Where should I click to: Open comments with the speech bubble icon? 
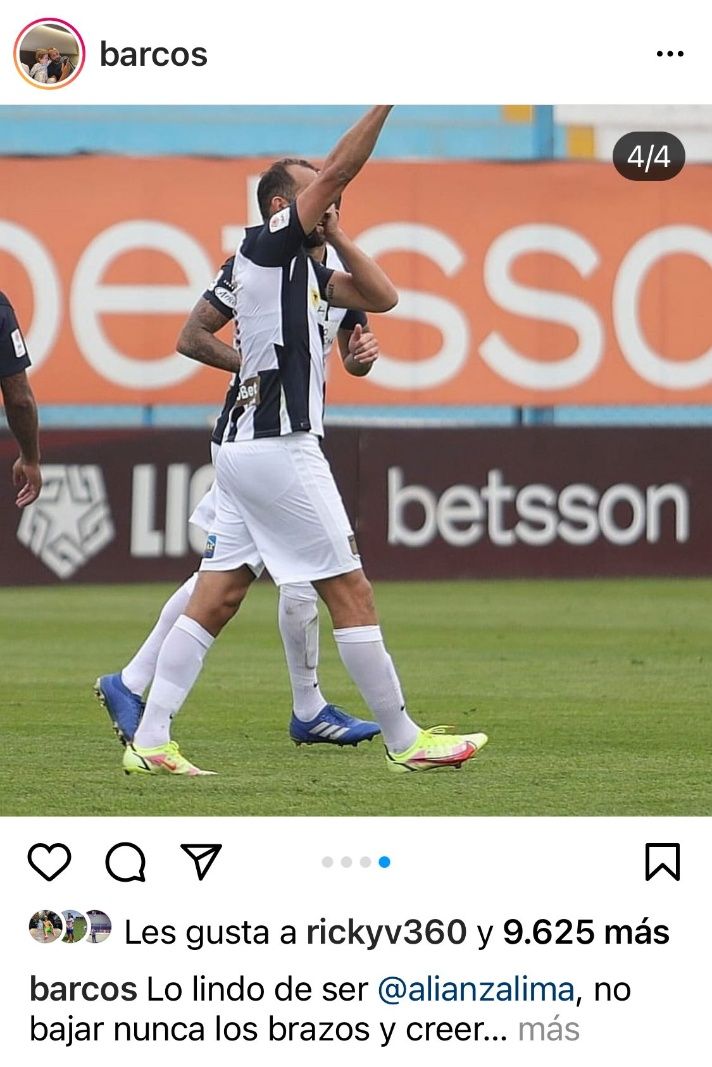[125, 862]
